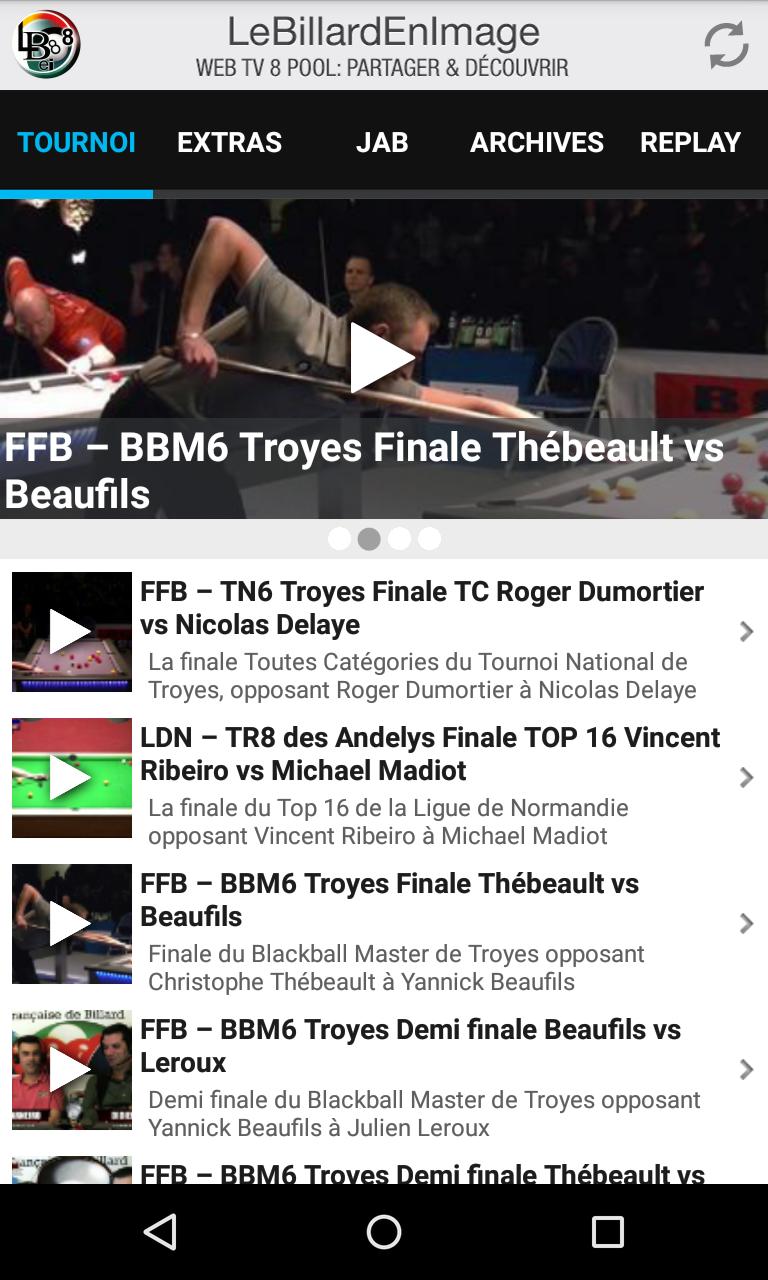
Task: Select the TOURNOI tab
Action: (76, 142)
